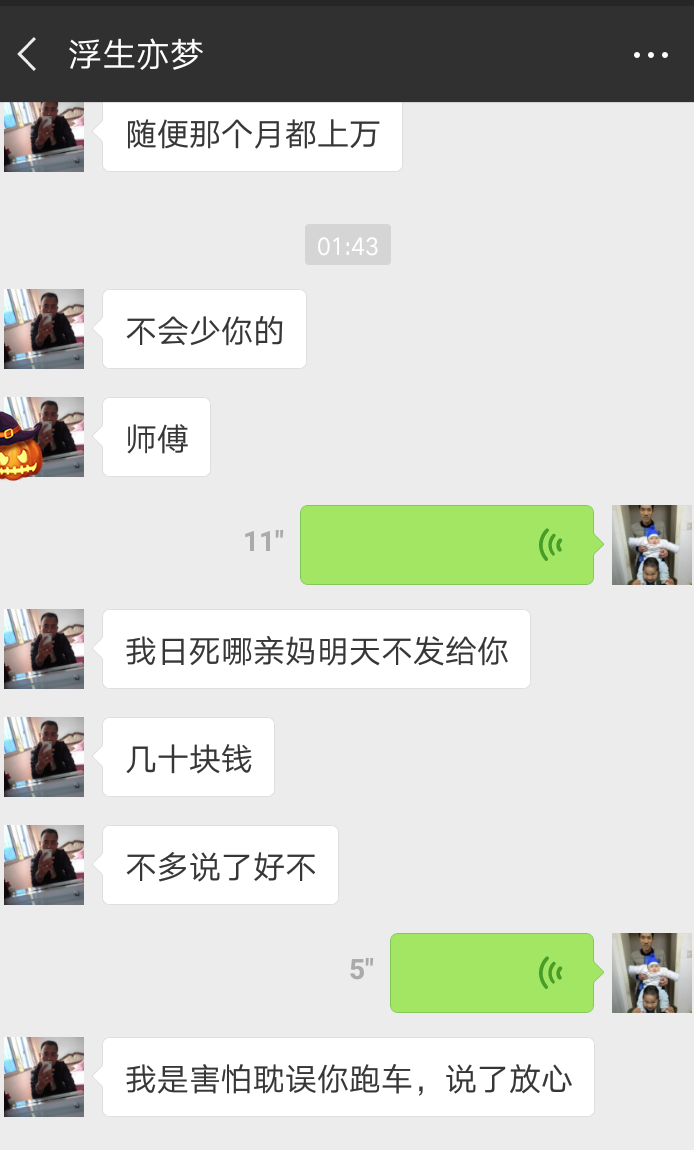This screenshot has width=694, height=1150.
Task: Open contact avatar beside 几十块钱
Action: tap(44, 757)
